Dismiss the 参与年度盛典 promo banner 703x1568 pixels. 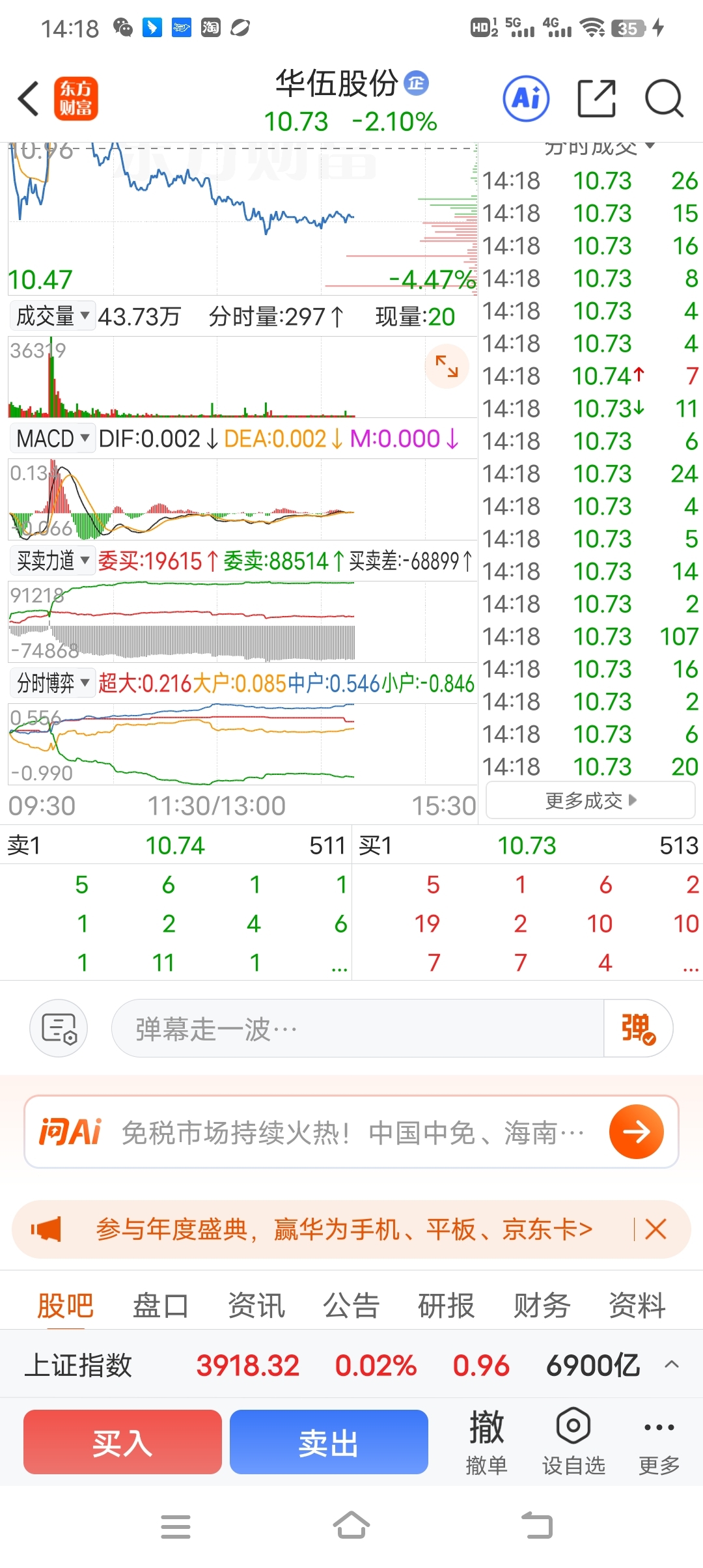point(655,1229)
